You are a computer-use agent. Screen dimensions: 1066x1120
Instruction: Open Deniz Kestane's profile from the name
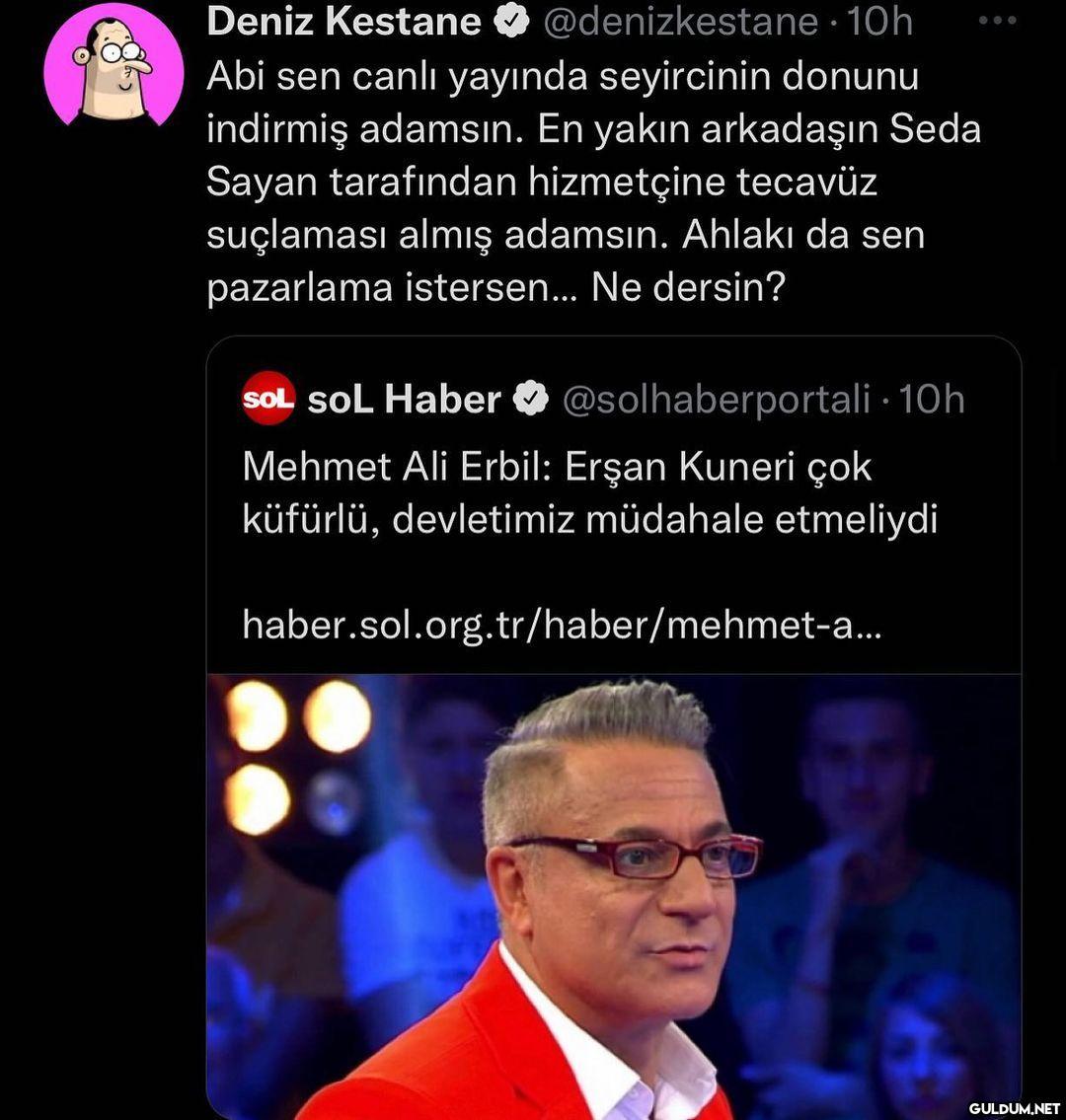pos(343,22)
